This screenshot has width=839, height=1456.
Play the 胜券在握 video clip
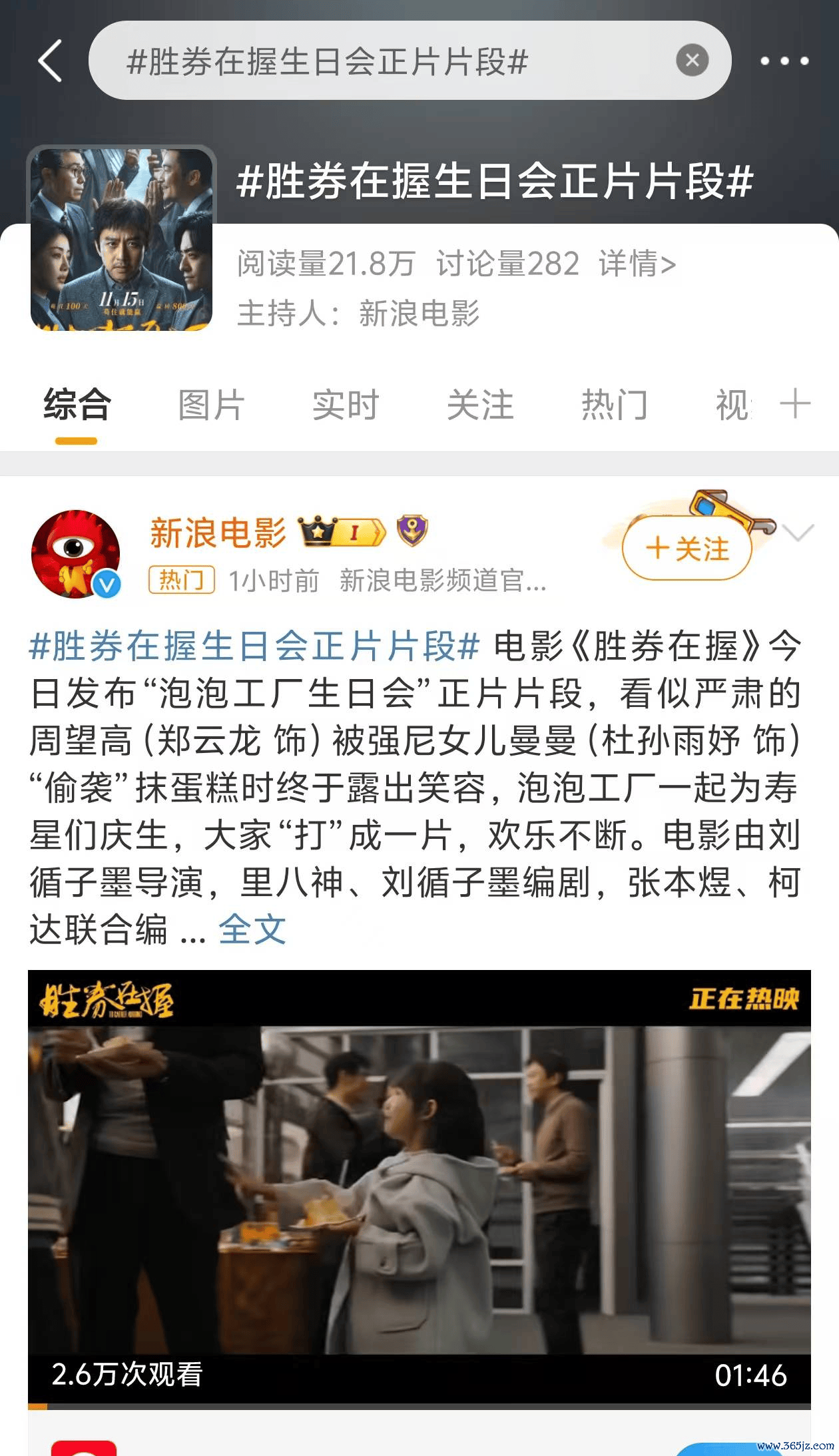pyautogui.click(x=419, y=1188)
